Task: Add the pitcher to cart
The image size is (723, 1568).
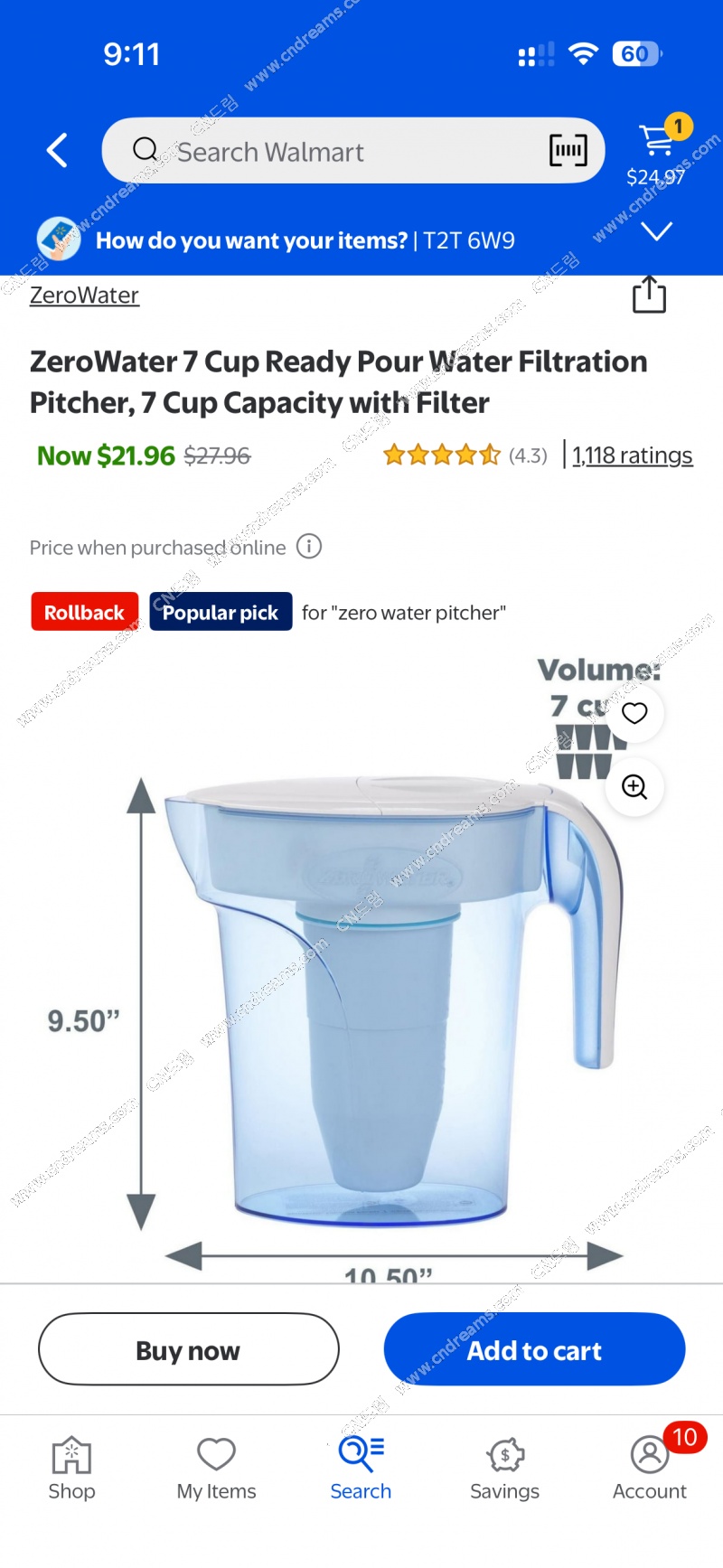Action: (x=534, y=1349)
